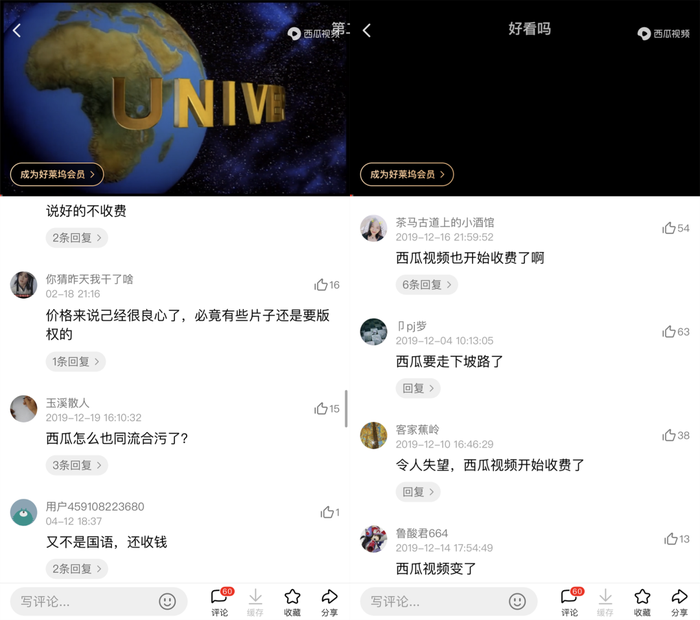Viewport: 700px width, 620px height.
Task: Like 茶马古道上的小酒馆's comment
Action: pyautogui.click(x=669, y=228)
